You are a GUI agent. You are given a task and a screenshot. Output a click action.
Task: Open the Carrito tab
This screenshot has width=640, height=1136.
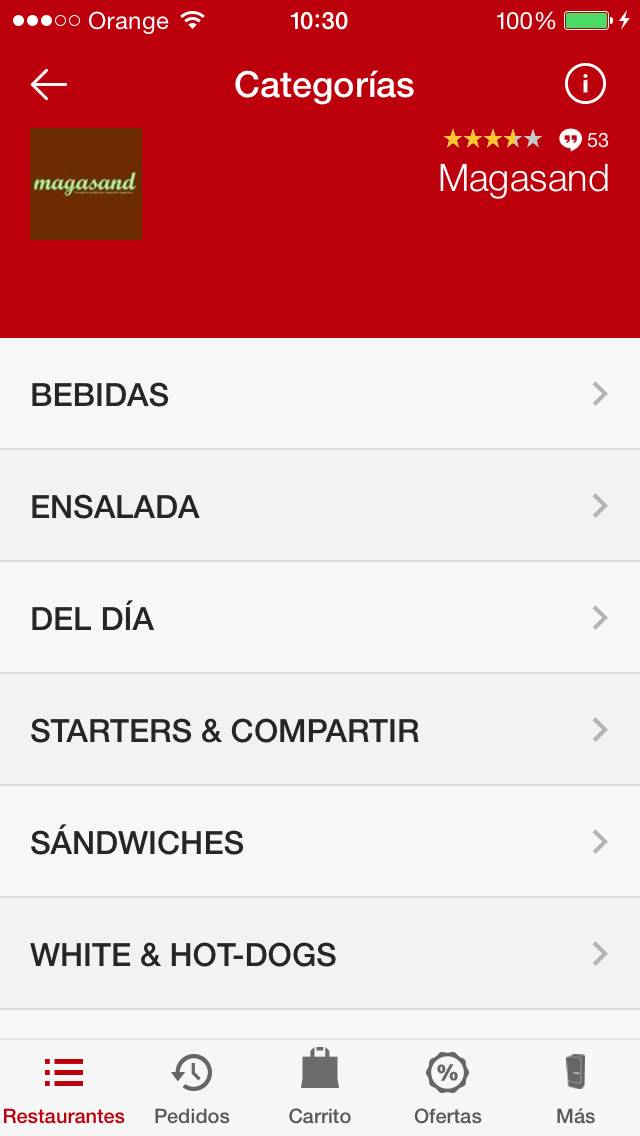point(320,1088)
